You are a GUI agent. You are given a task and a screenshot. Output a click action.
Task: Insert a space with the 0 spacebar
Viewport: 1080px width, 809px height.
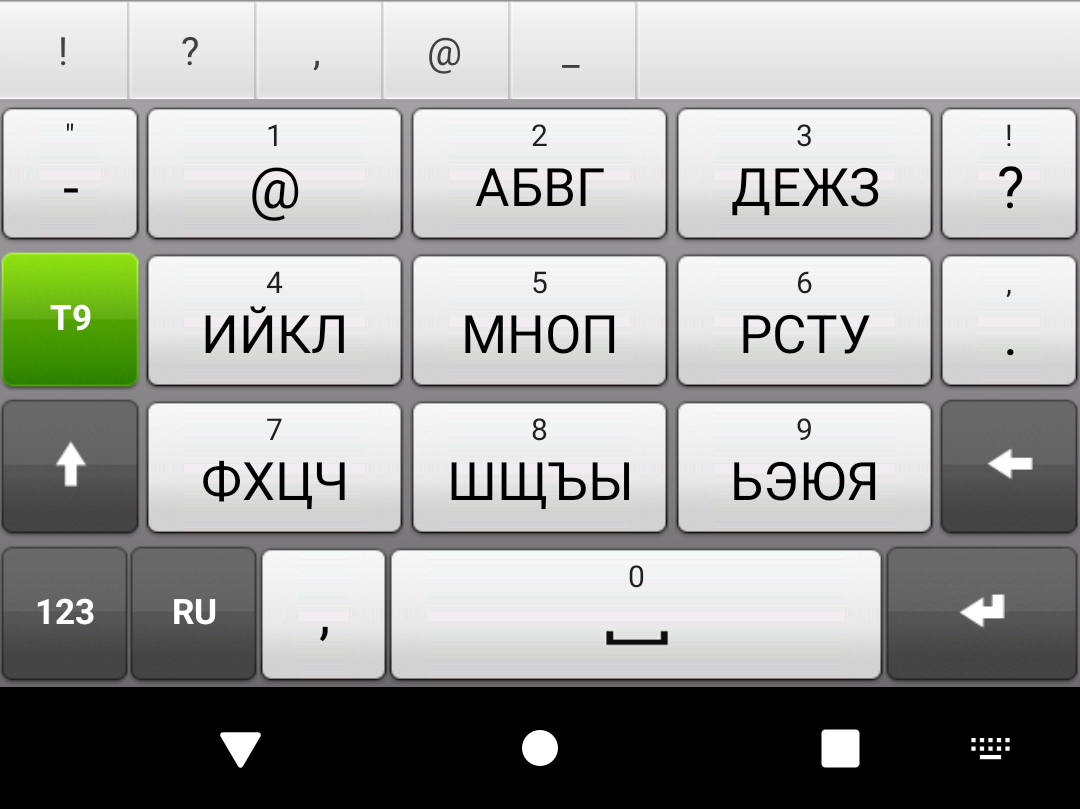click(x=636, y=614)
